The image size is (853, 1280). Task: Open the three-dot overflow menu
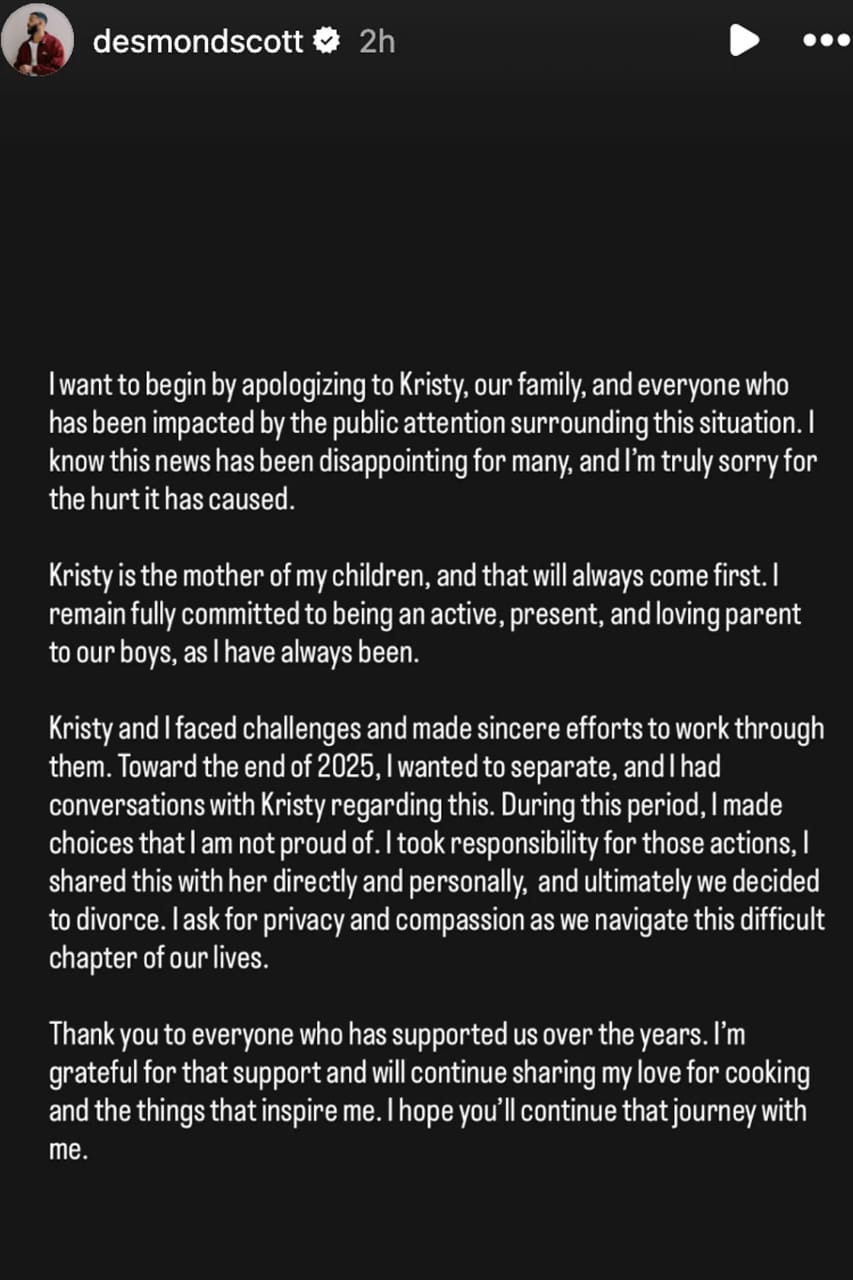826,41
